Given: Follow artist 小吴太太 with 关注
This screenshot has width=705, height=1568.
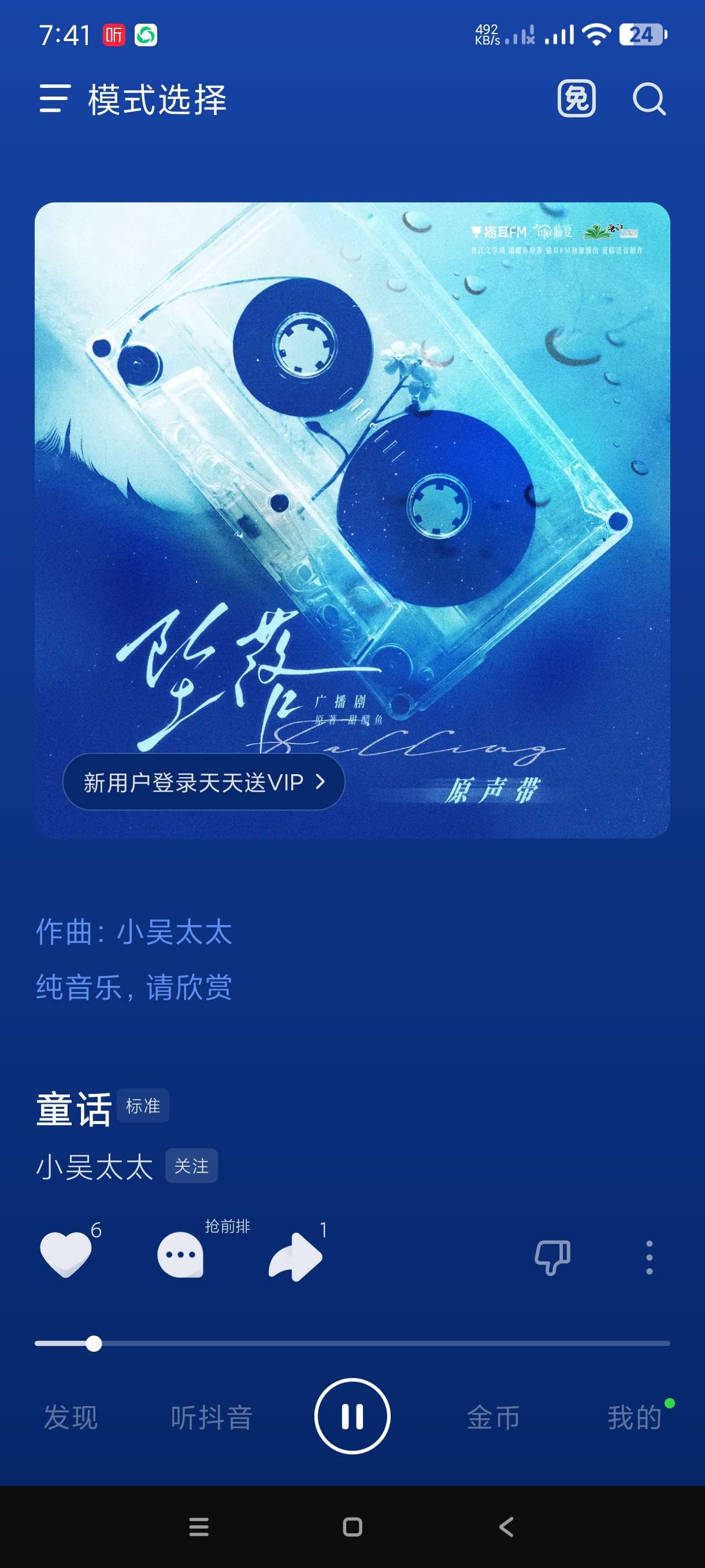Looking at the screenshot, I should click(x=191, y=1166).
